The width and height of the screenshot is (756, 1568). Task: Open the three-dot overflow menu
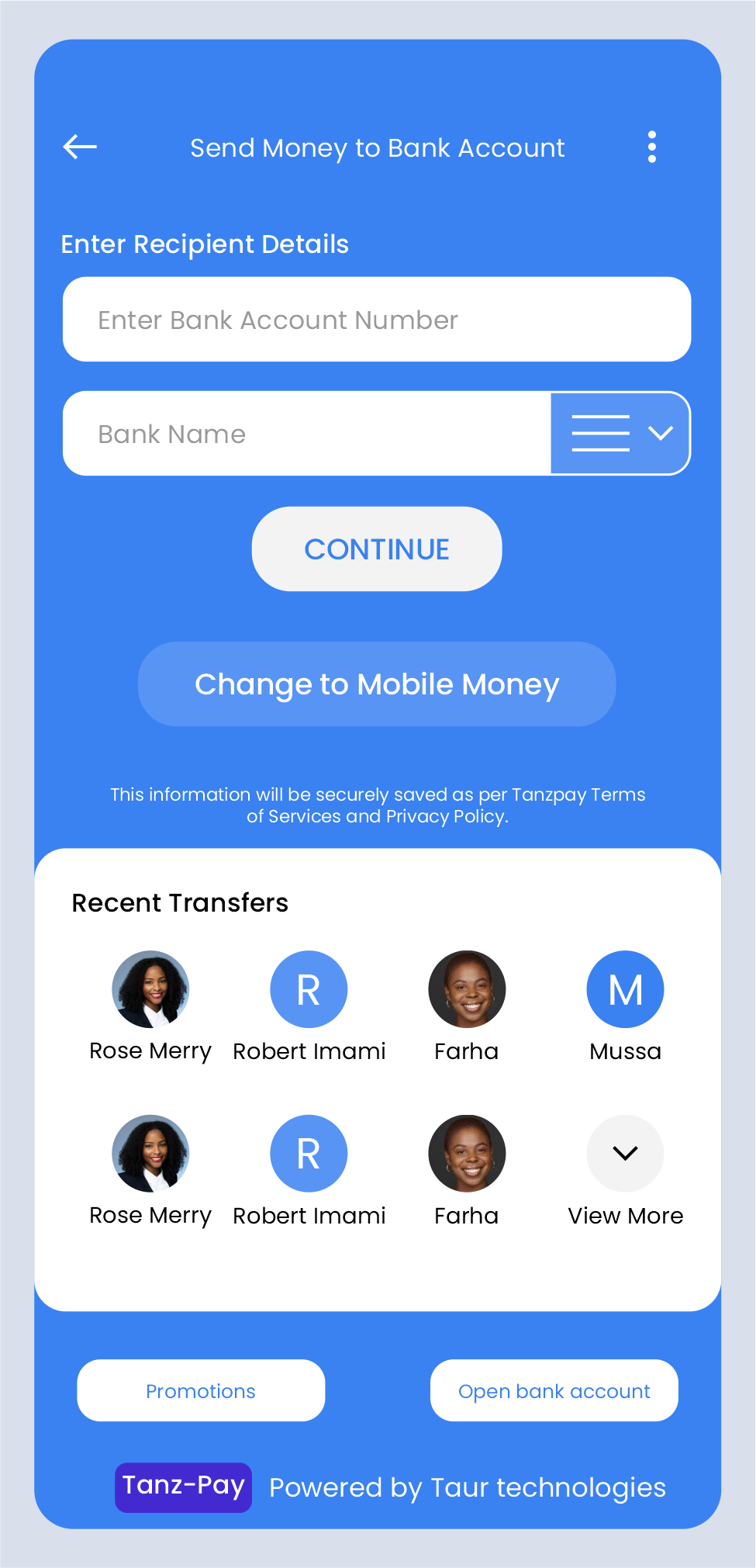coord(651,147)
